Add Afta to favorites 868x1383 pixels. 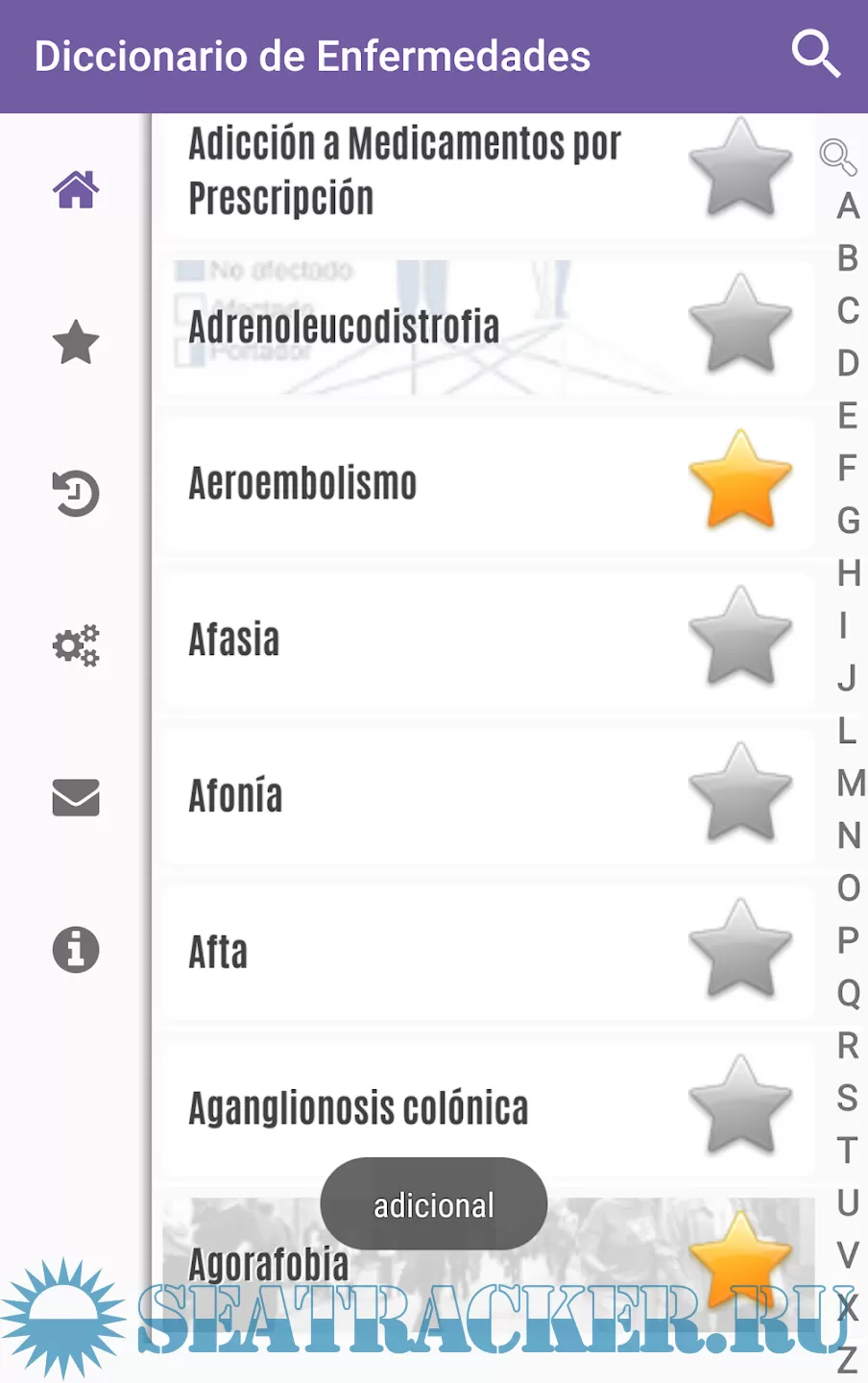click(740, 950)
